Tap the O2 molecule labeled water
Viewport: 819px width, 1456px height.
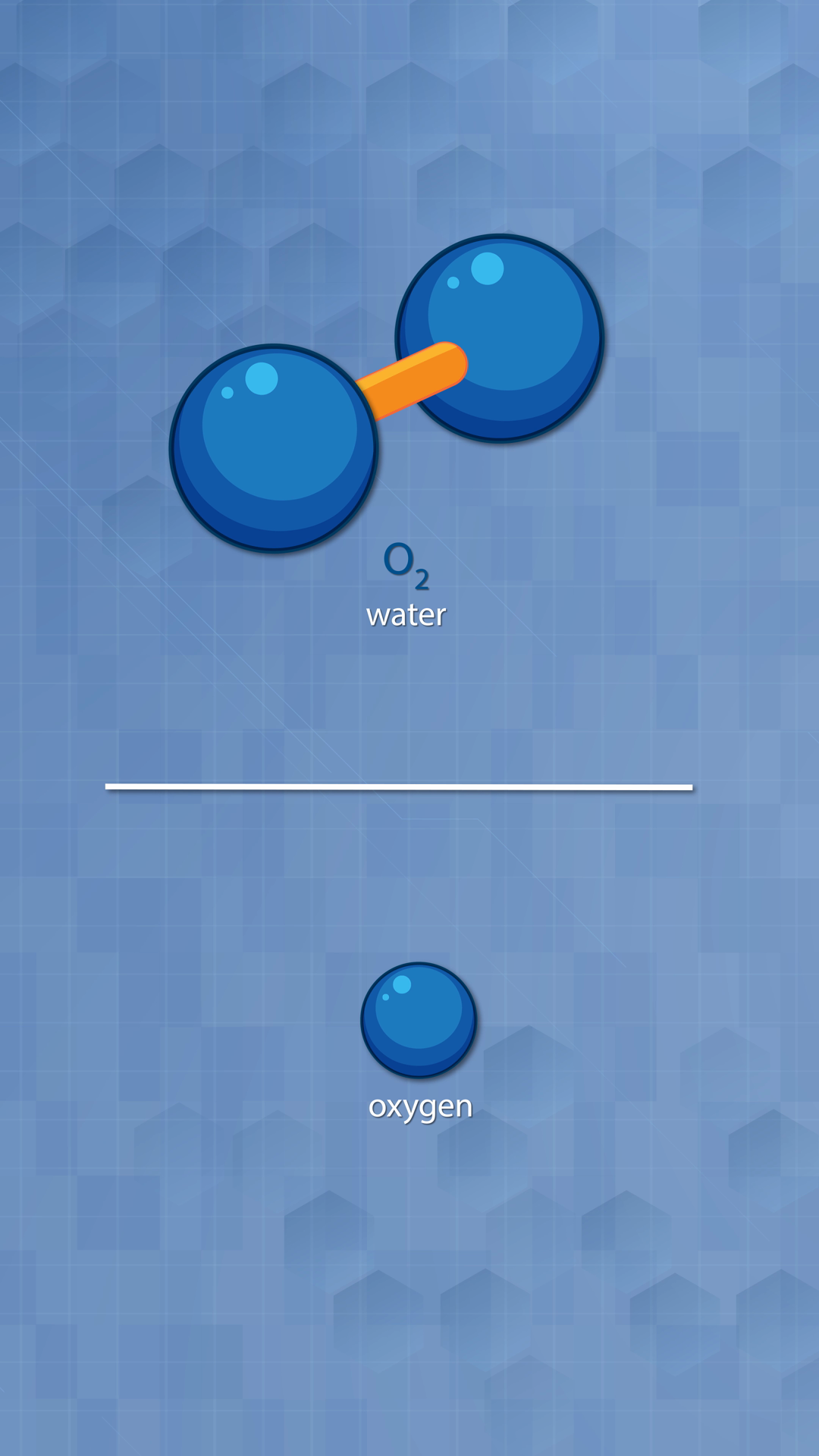(x=387, y=393)
